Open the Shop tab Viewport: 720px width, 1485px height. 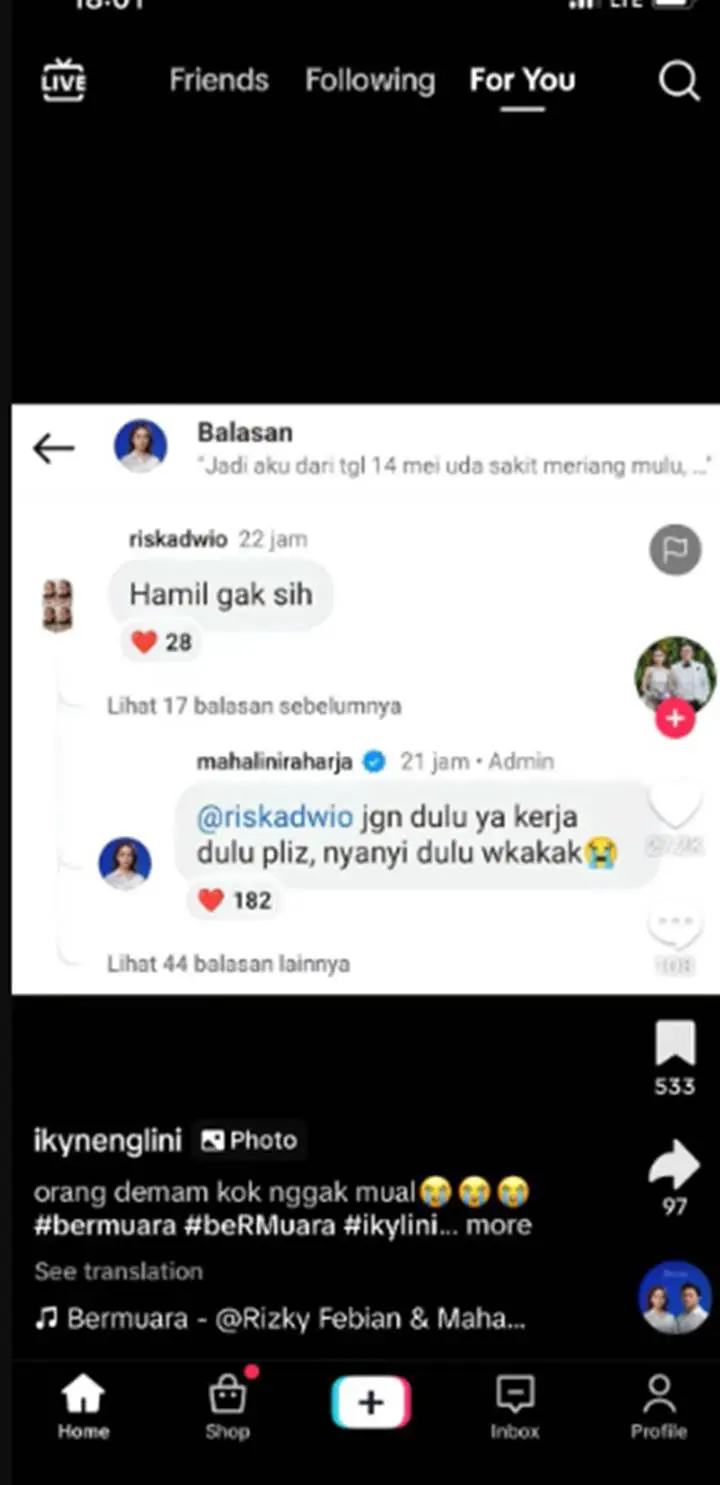tap(228, 1407)
